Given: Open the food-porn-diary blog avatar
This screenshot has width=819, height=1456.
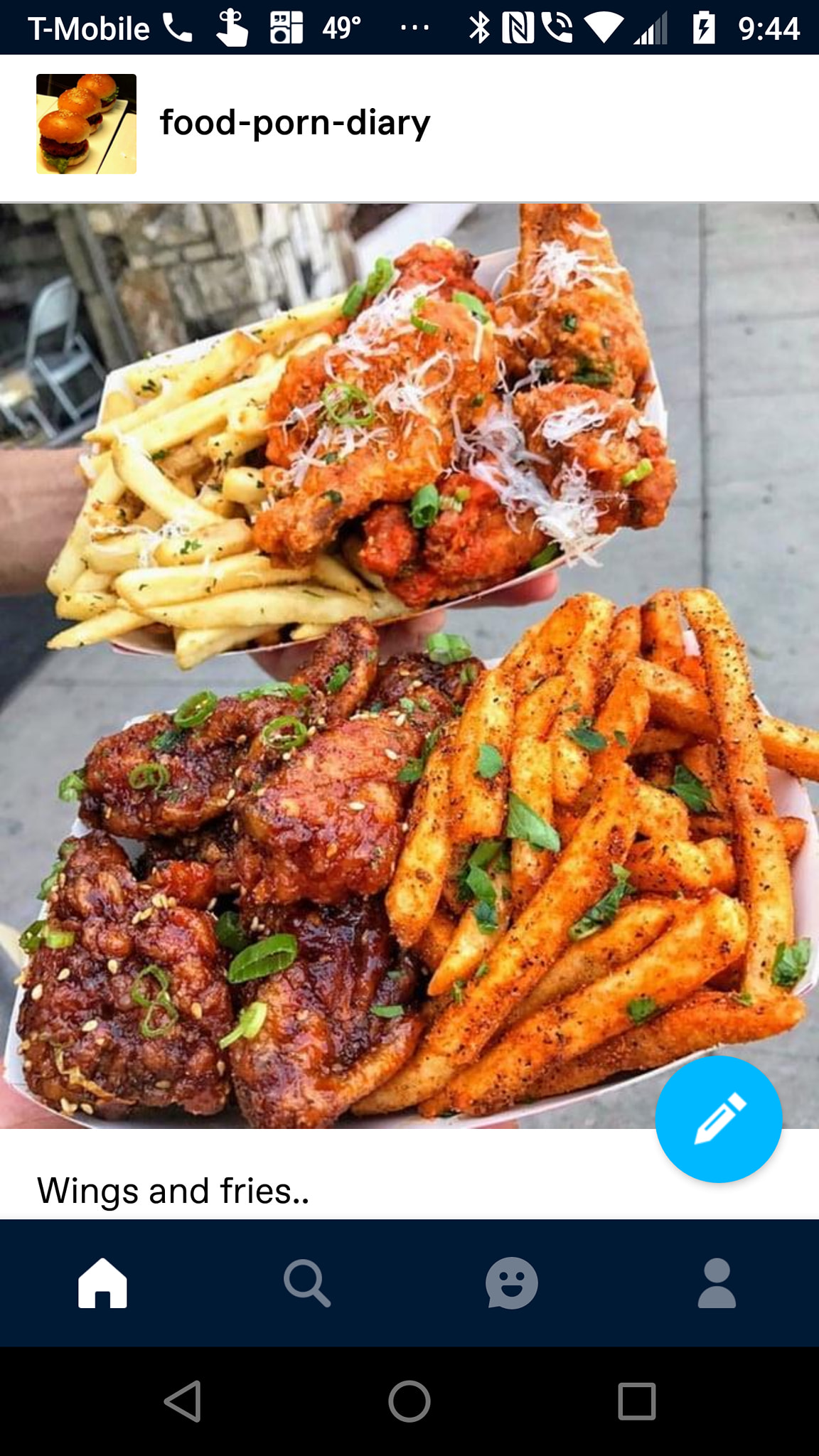Looking at the screenshot, I should click(86, 124).
